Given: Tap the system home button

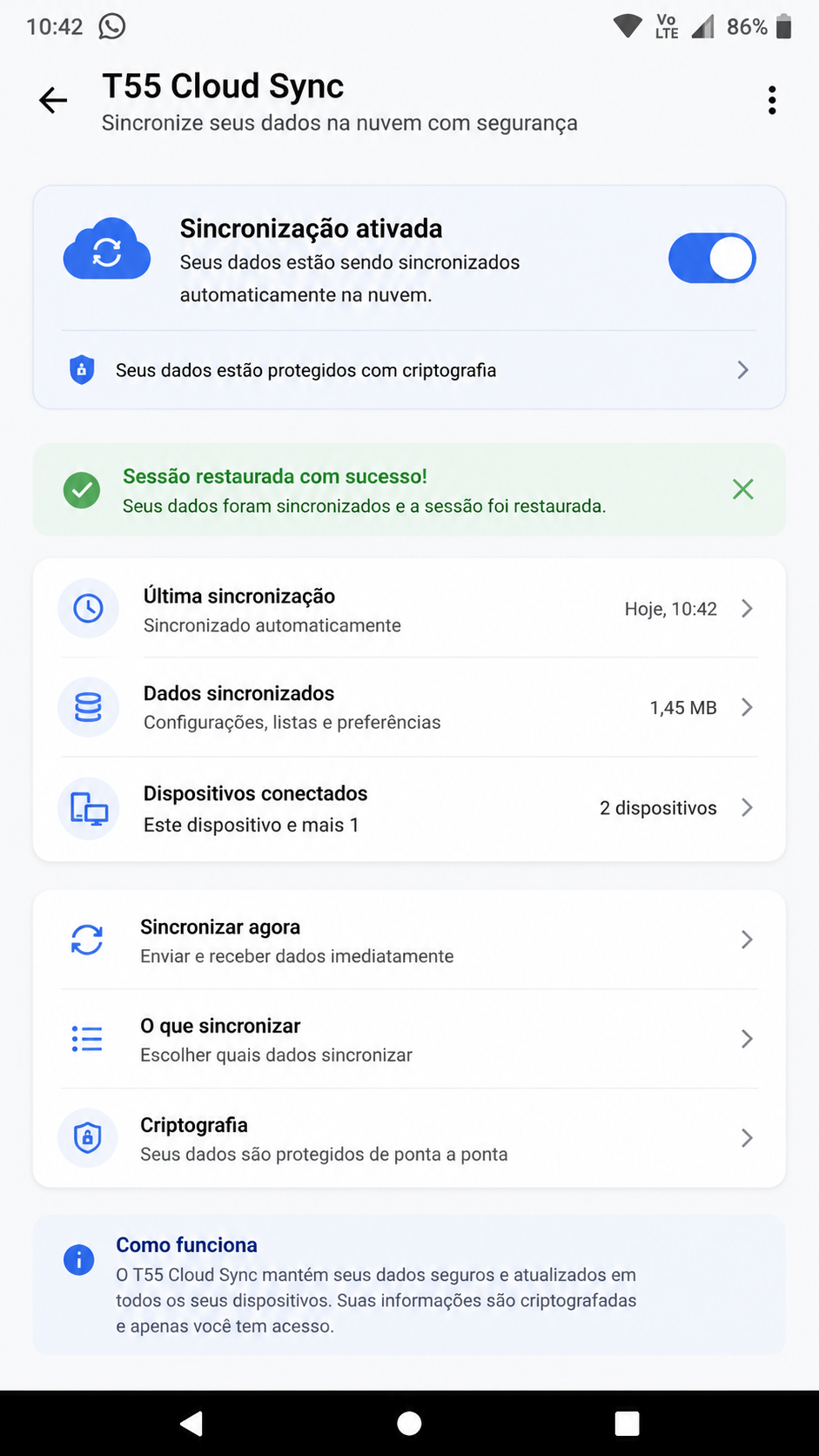Looking at the screenshot, I should 409,1423.
